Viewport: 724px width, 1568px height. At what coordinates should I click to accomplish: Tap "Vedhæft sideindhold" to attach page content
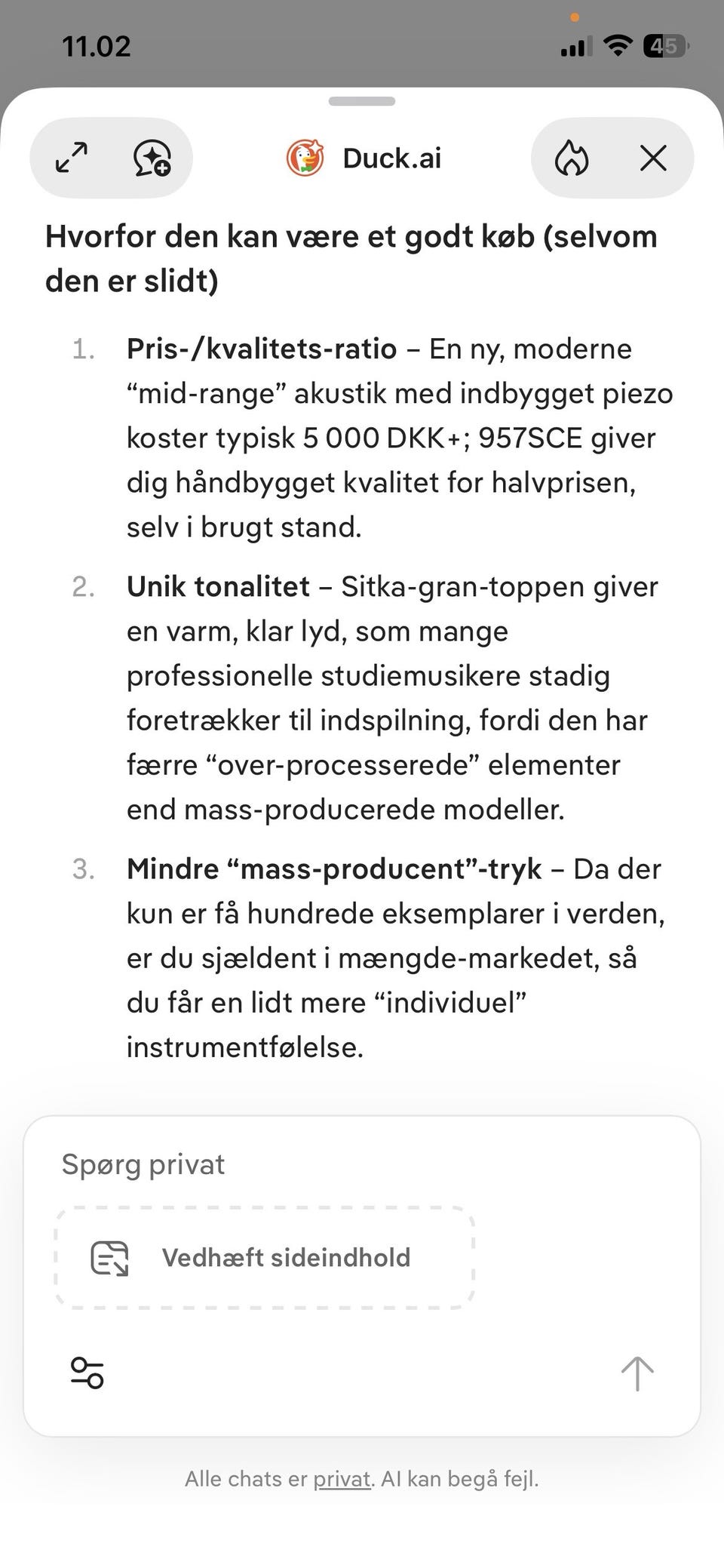pyautogui.click(x=265, y=1257)
